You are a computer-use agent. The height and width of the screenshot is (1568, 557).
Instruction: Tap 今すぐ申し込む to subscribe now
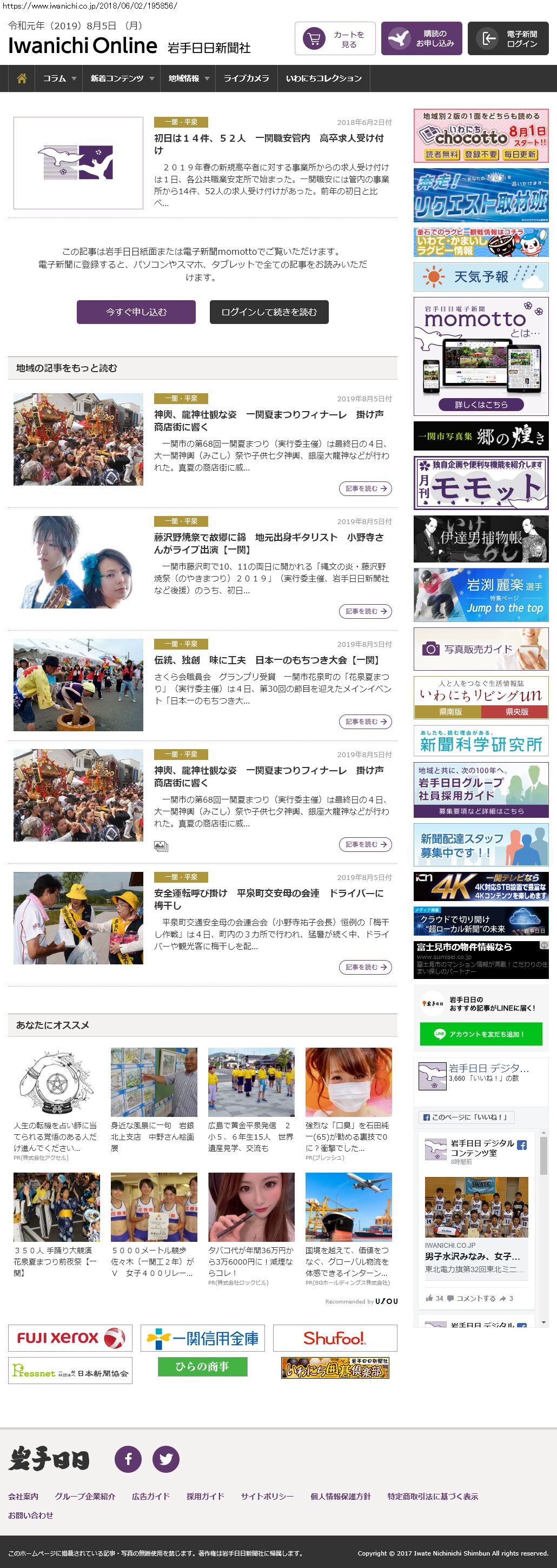coord(136,312)
